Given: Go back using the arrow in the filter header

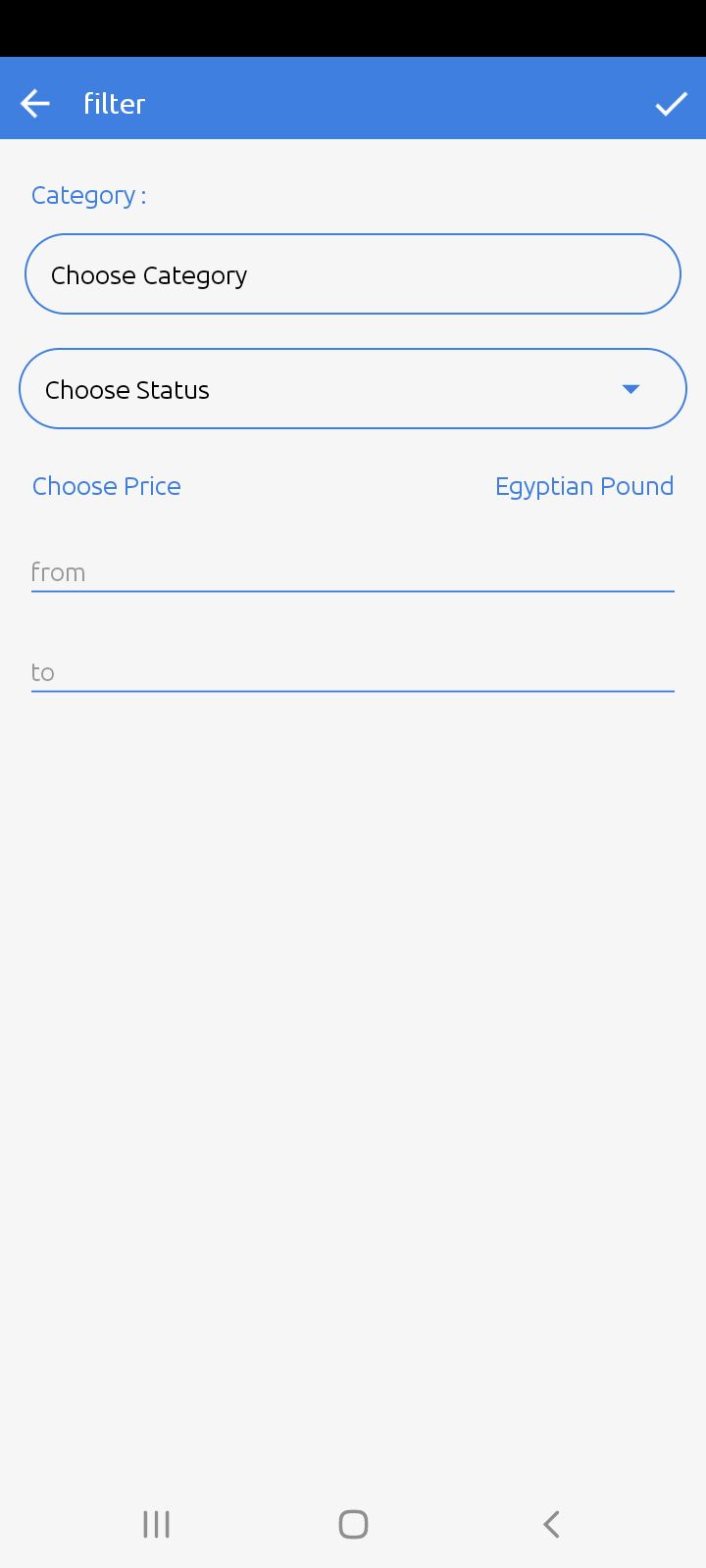Looking at the screenshot, I should pyautogui.click(x=35, y=103).
